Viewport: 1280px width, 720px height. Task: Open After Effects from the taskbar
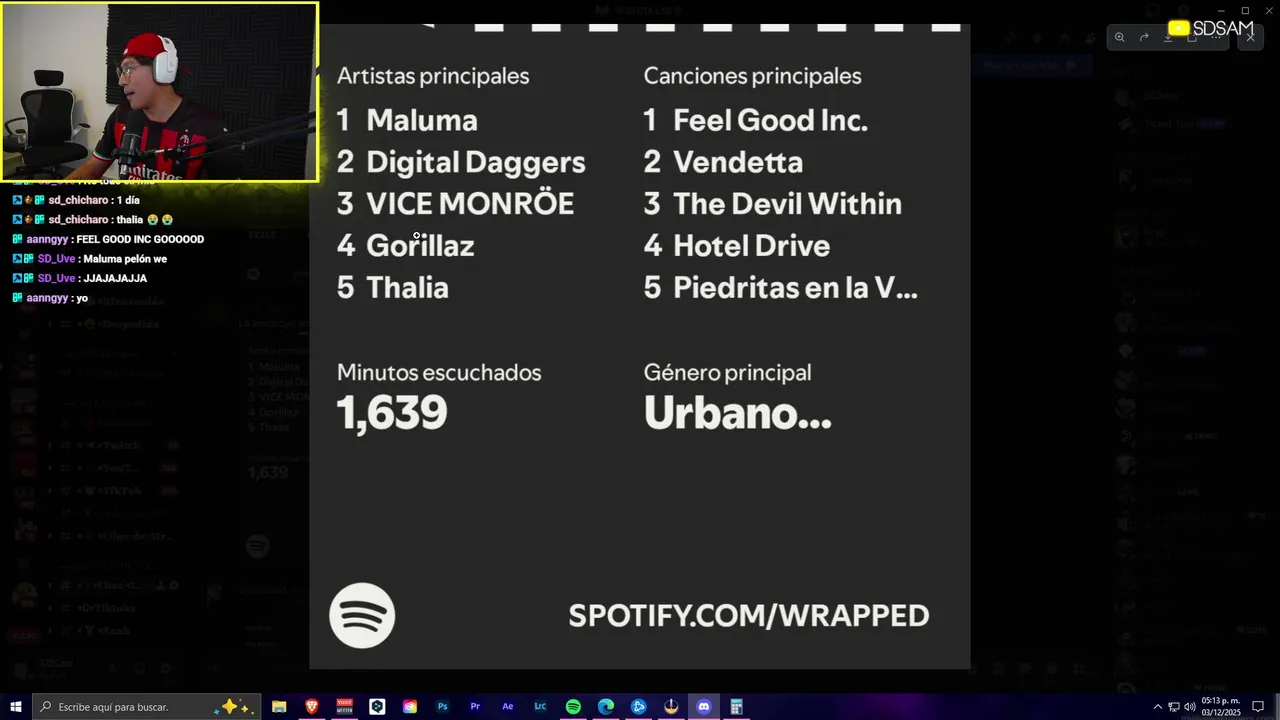[508, 707]
